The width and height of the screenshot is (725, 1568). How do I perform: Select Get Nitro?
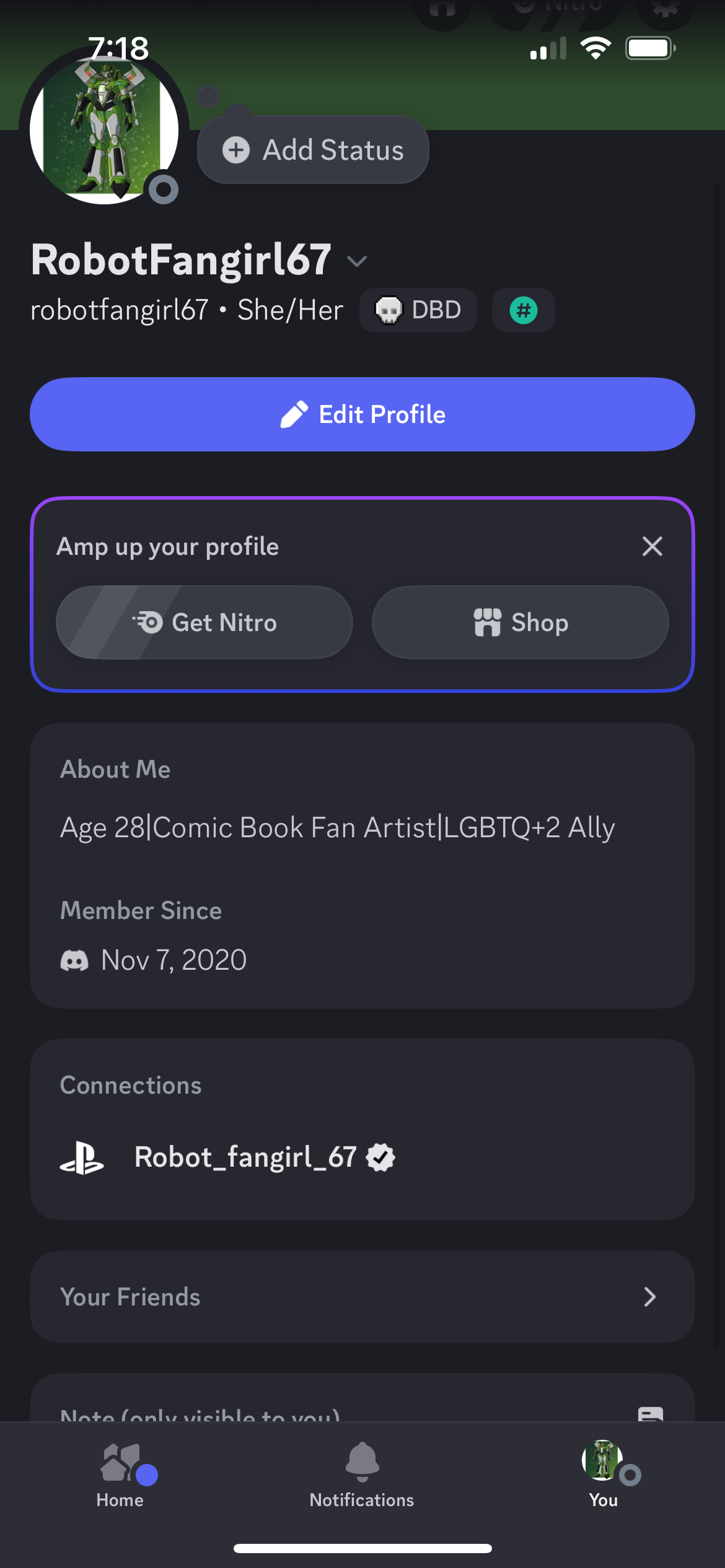pos(204,622)
